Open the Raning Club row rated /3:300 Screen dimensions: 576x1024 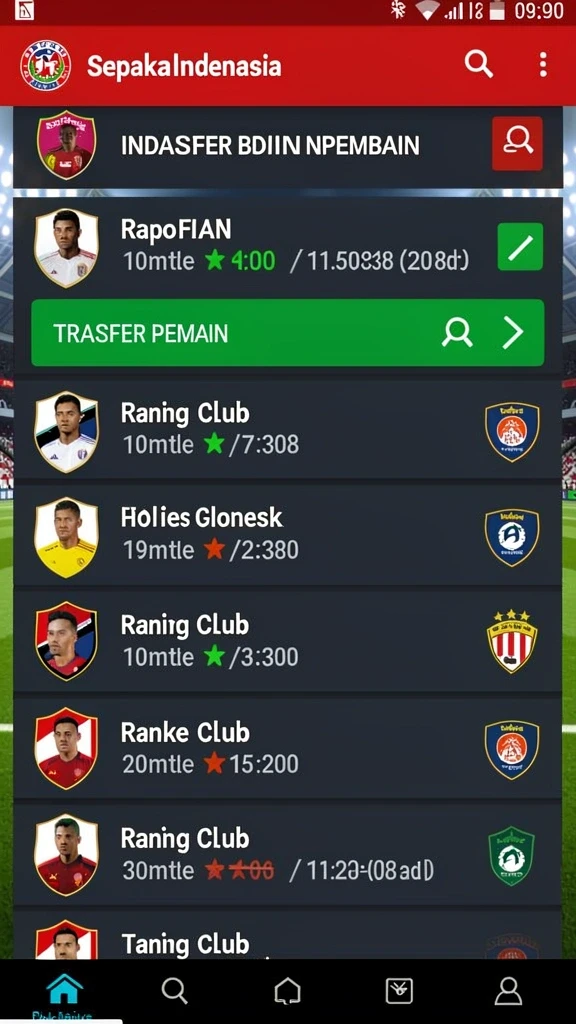(x=287, y=641)
